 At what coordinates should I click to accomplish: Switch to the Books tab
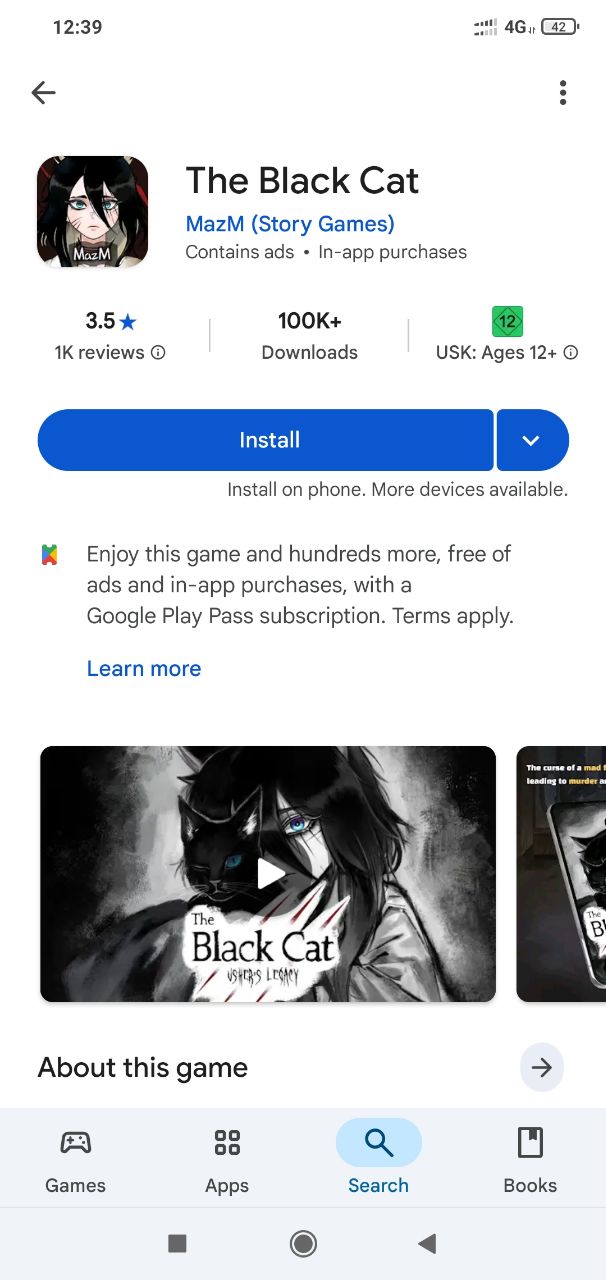[x=530, y=1160]
